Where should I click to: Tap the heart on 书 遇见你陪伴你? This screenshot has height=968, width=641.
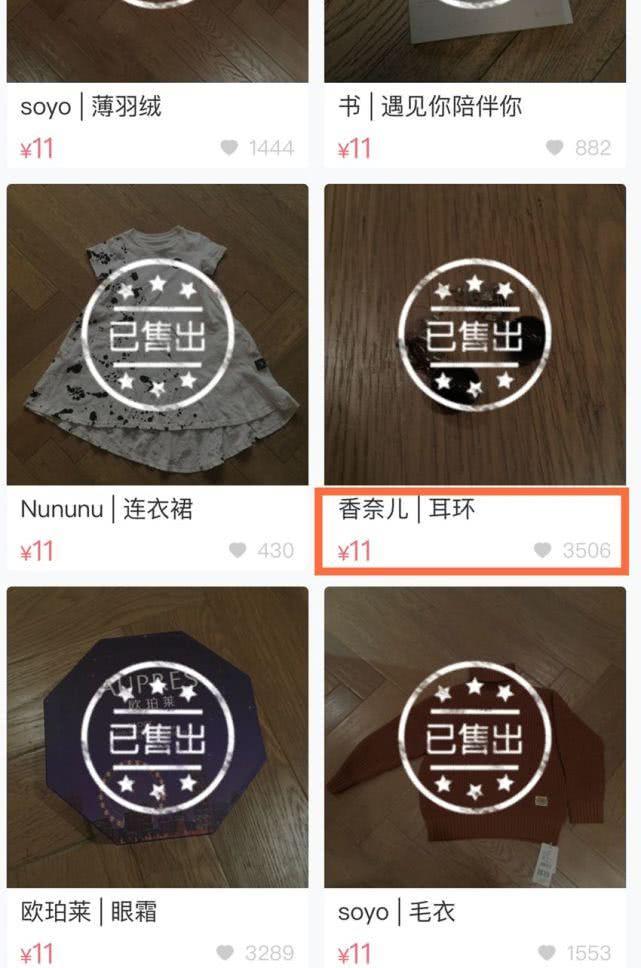tap(555, 148)
